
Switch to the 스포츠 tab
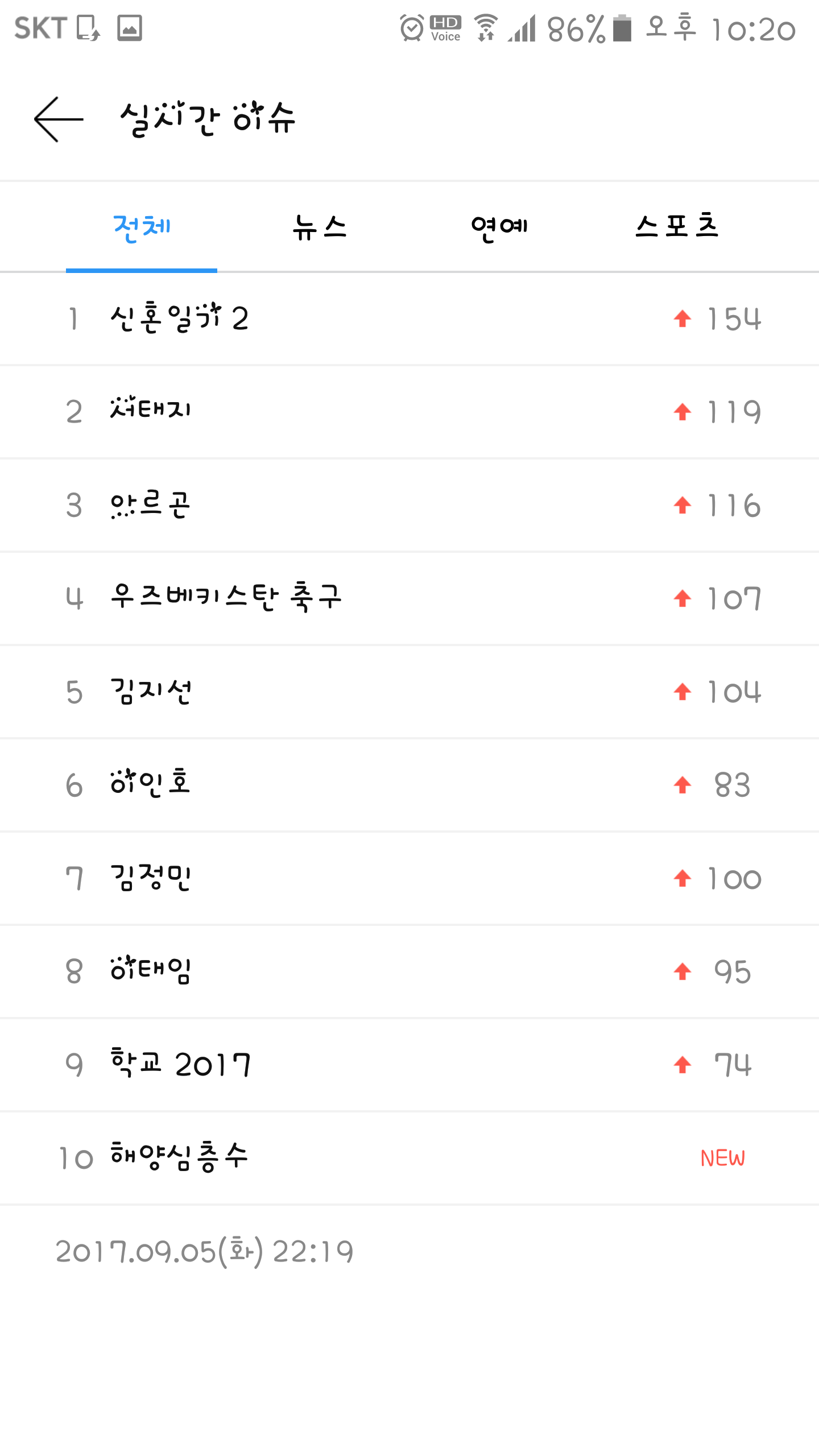click(x=677, y=228)
